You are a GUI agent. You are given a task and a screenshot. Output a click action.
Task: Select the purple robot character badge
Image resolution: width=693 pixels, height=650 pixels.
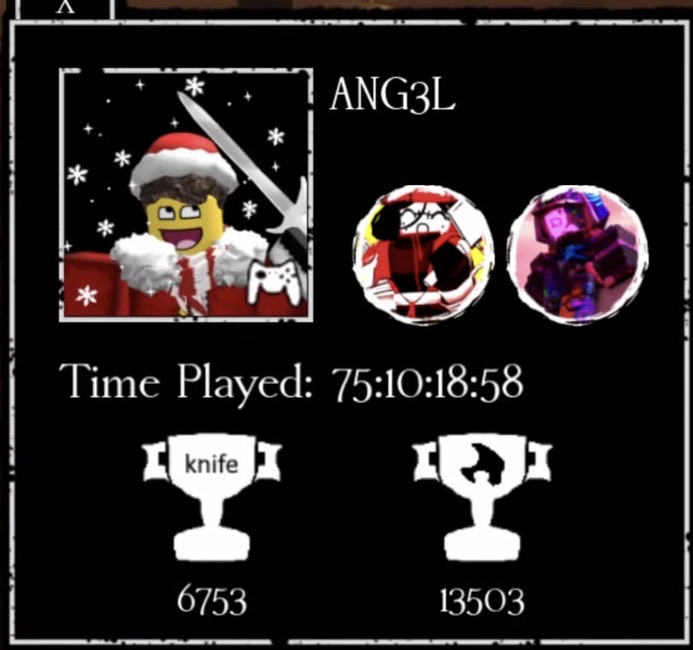(577, 255)
